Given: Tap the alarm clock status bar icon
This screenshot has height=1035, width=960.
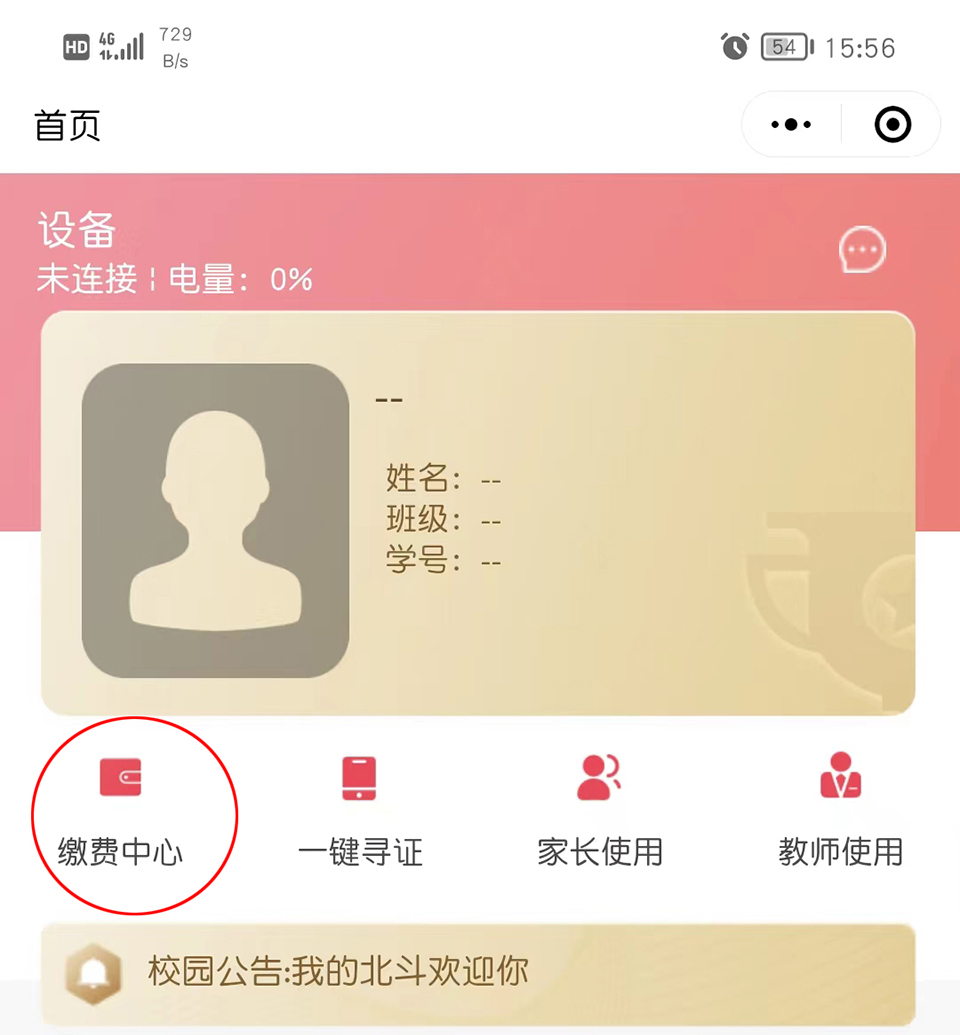Looking at the screenshot, I should coord(734,47).
